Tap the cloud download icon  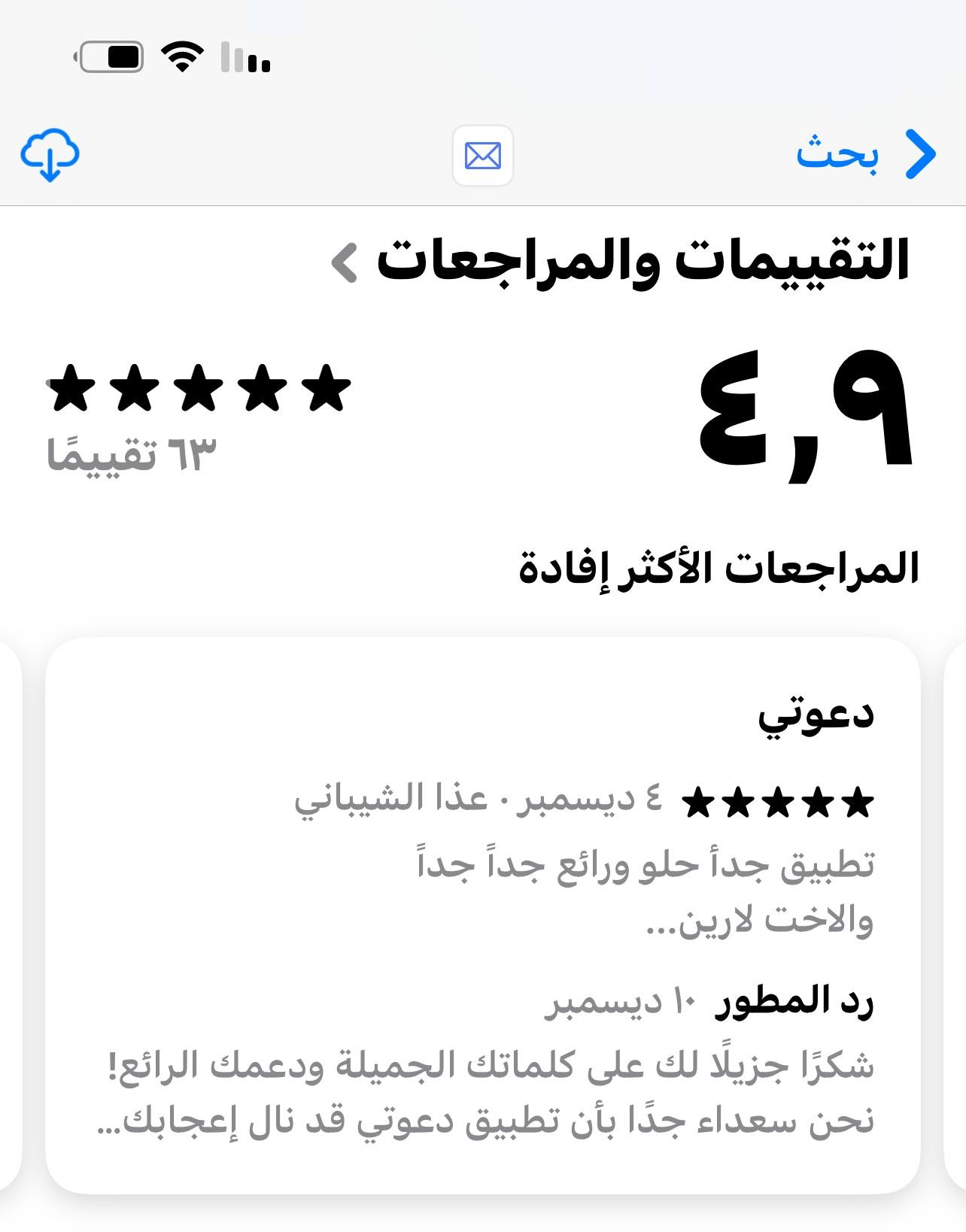click(50, 154)
